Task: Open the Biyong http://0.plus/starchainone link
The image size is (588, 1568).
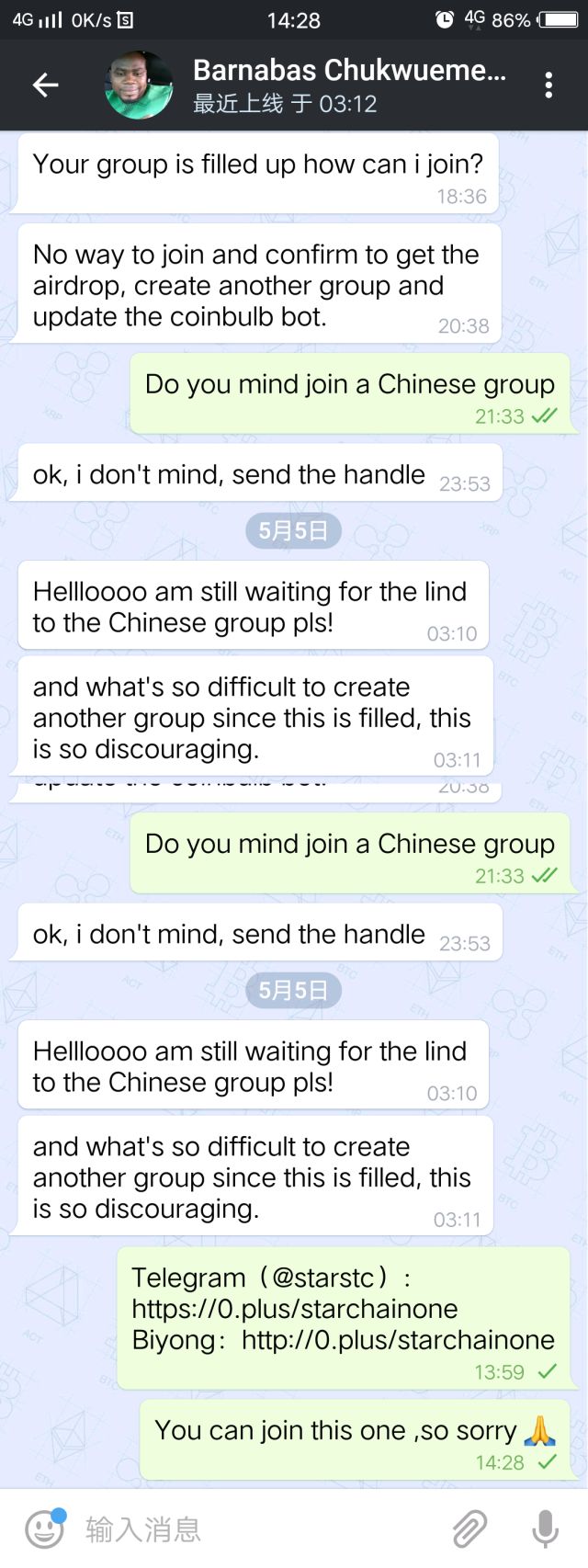Action: point(398,1340)
